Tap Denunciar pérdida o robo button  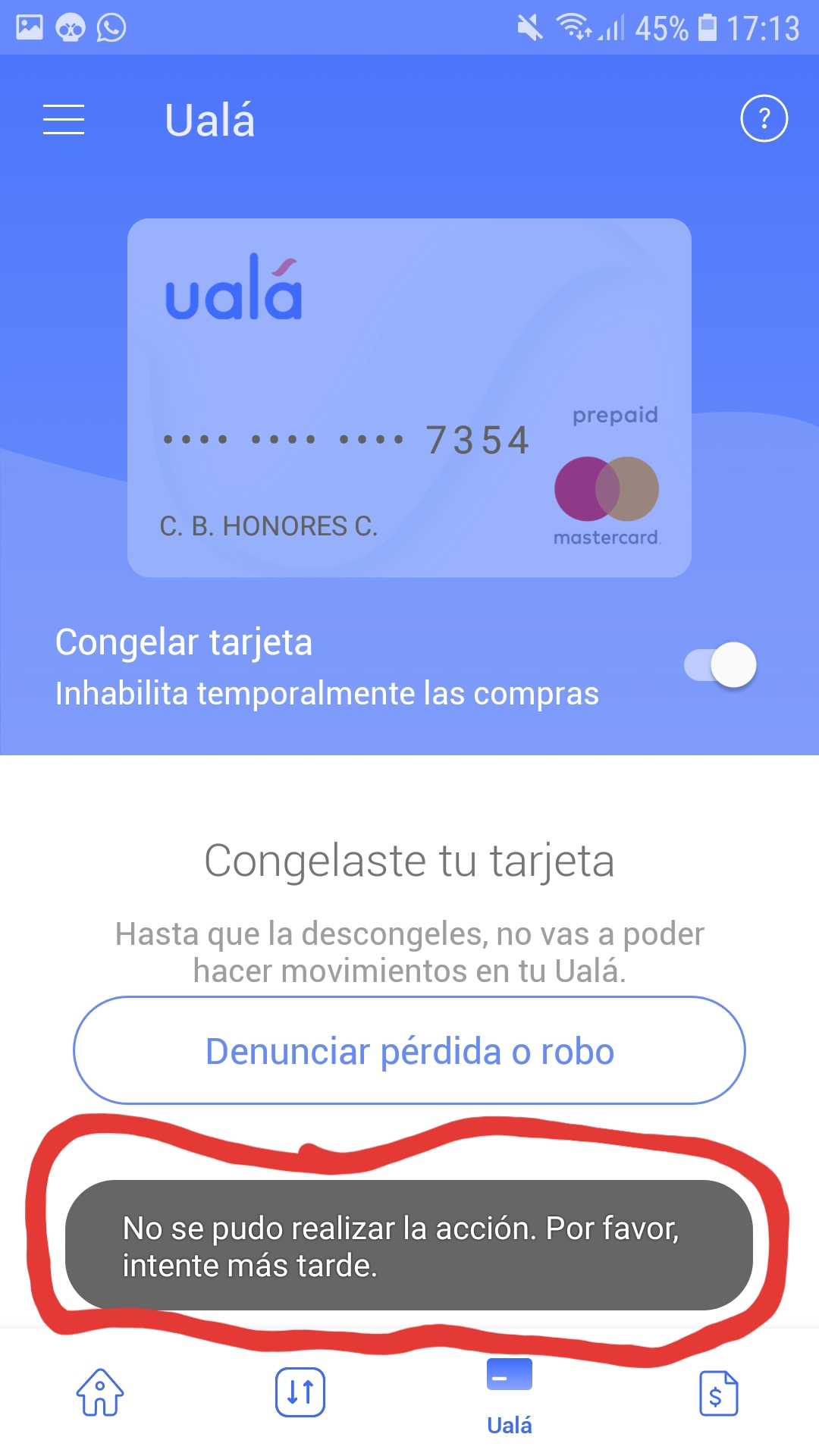pyautogui.click(x=409, y=1050)
